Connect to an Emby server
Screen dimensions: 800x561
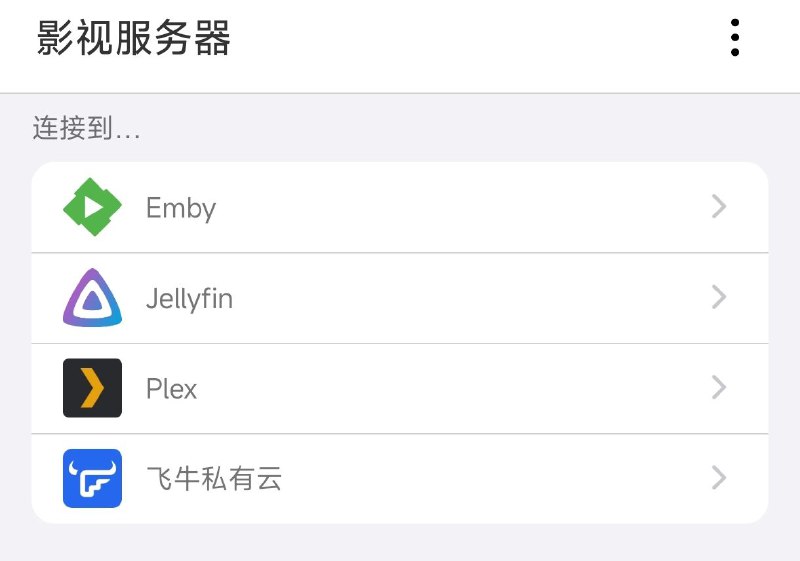pos(400,208)
